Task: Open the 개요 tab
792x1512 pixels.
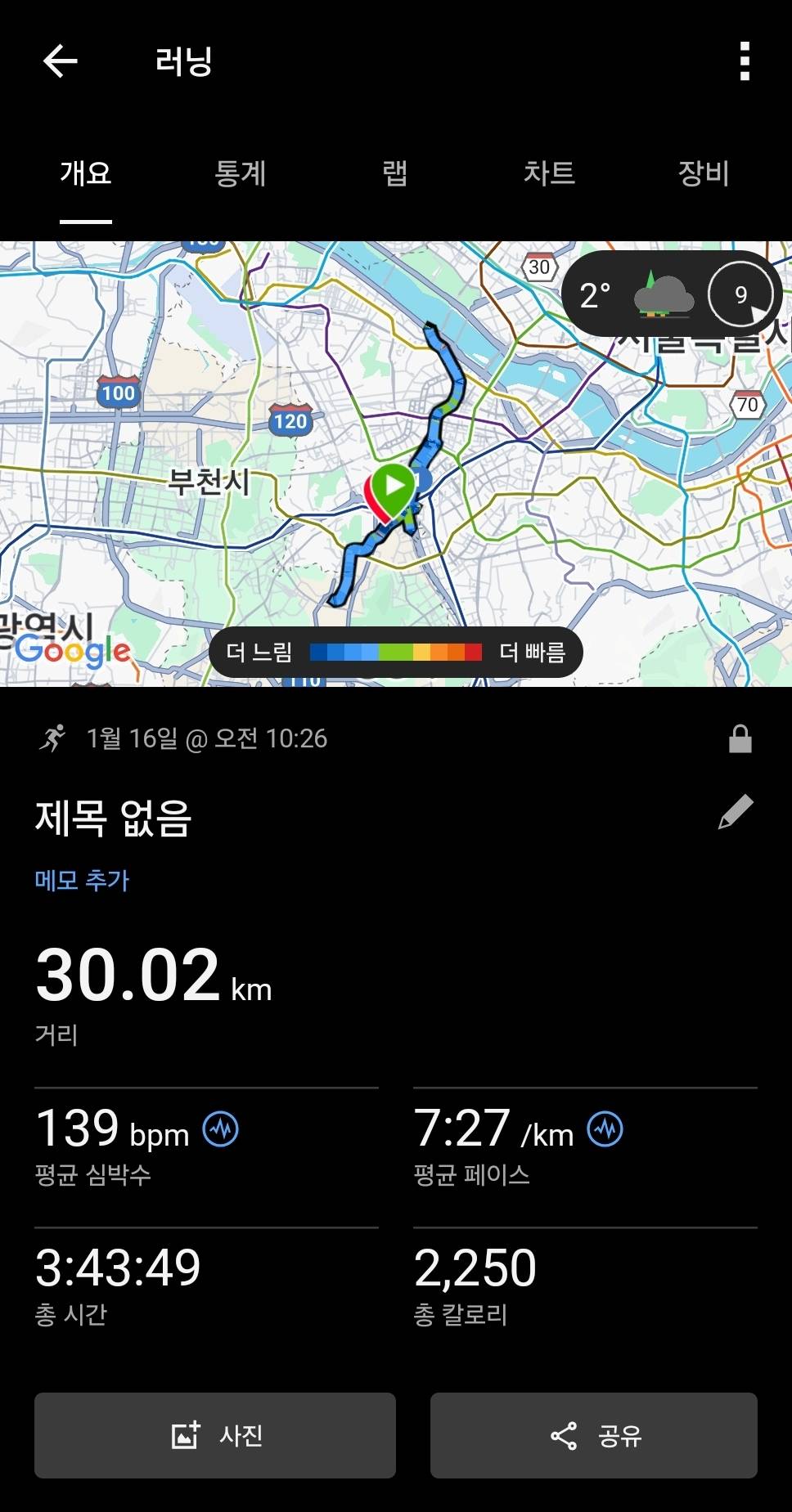Action: pos(85,174)
